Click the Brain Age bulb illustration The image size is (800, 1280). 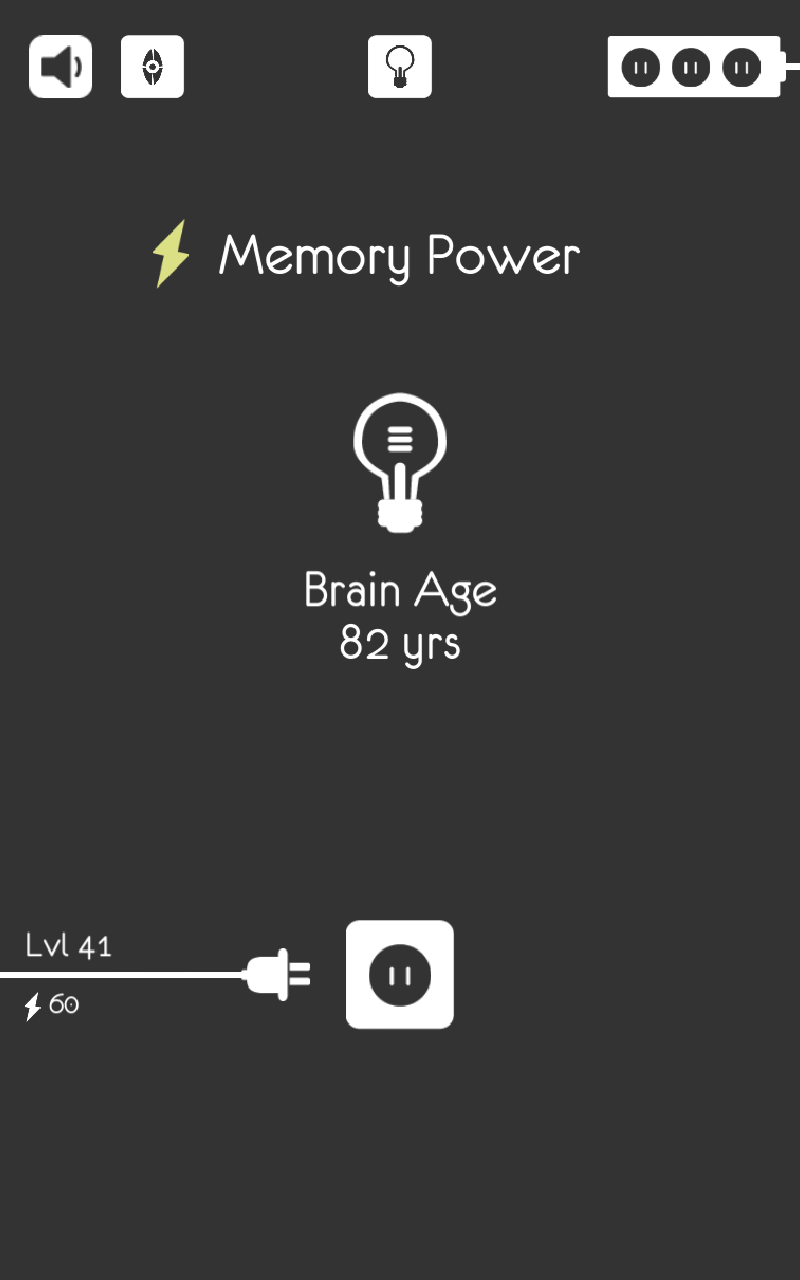(399, 460)
